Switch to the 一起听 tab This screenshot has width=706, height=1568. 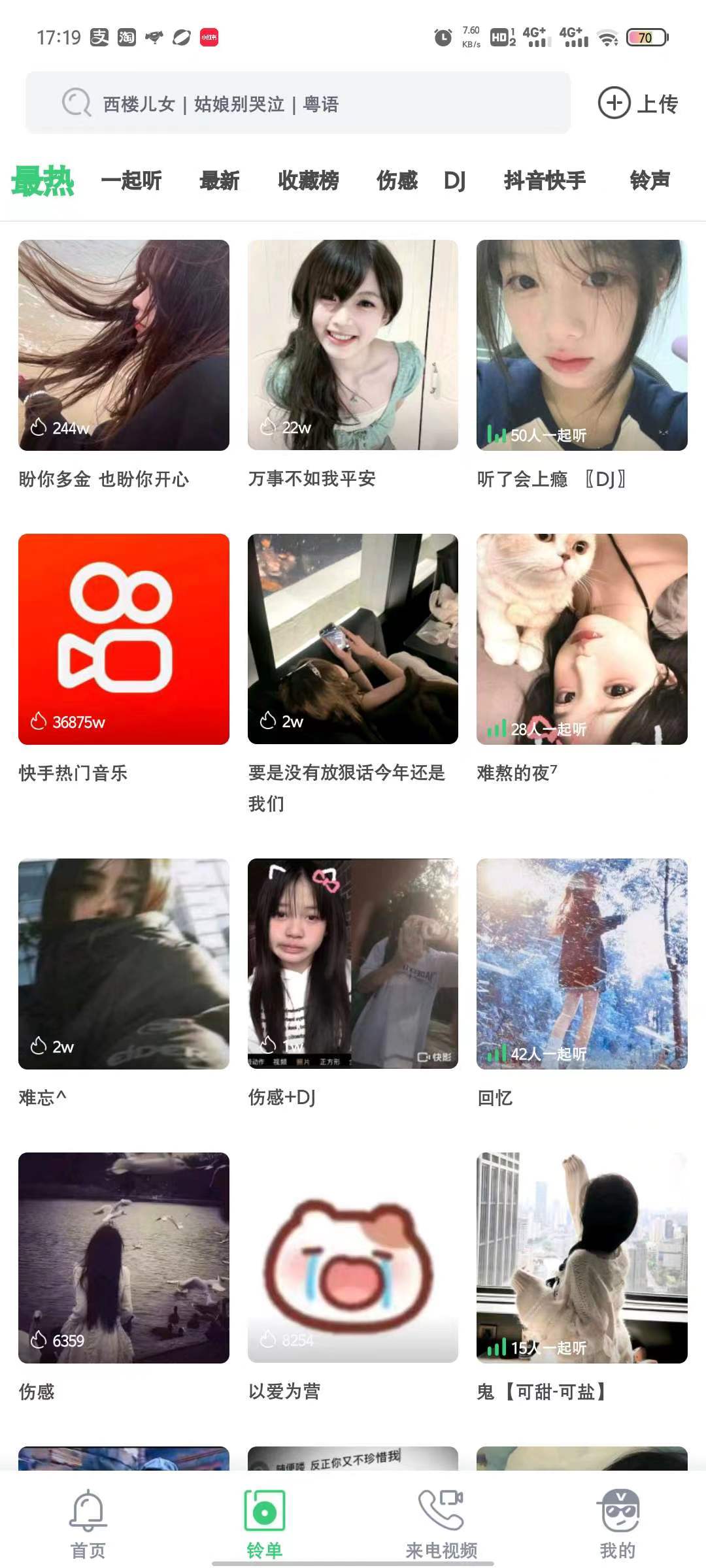point(131,180)
